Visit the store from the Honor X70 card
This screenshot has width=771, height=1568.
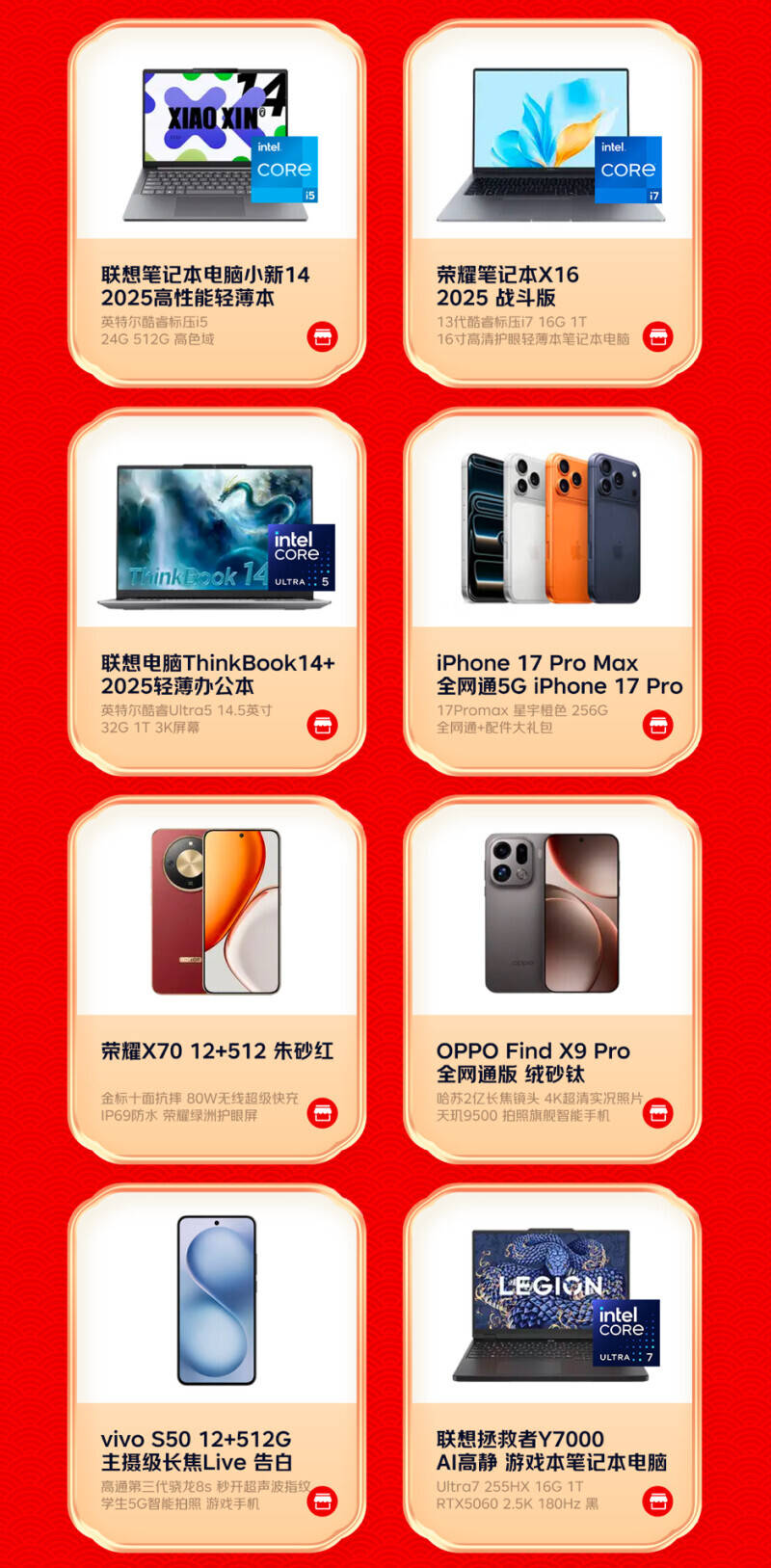point(322,1114)
